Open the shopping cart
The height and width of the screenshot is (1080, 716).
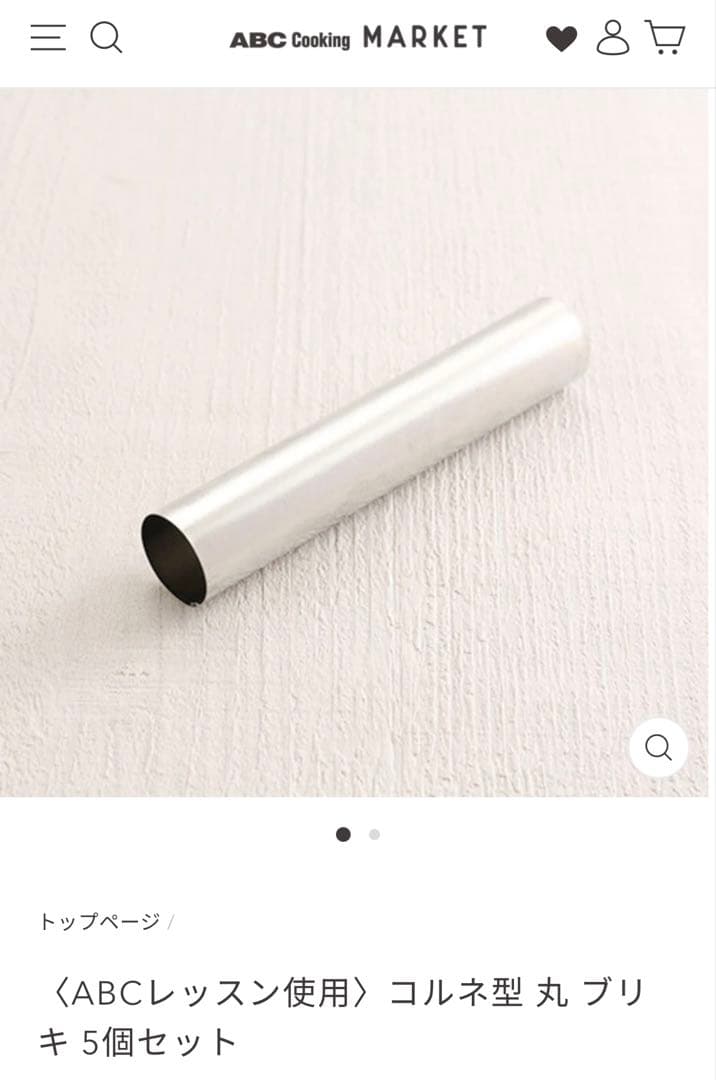pyautogui.click(x=665, y=38)
